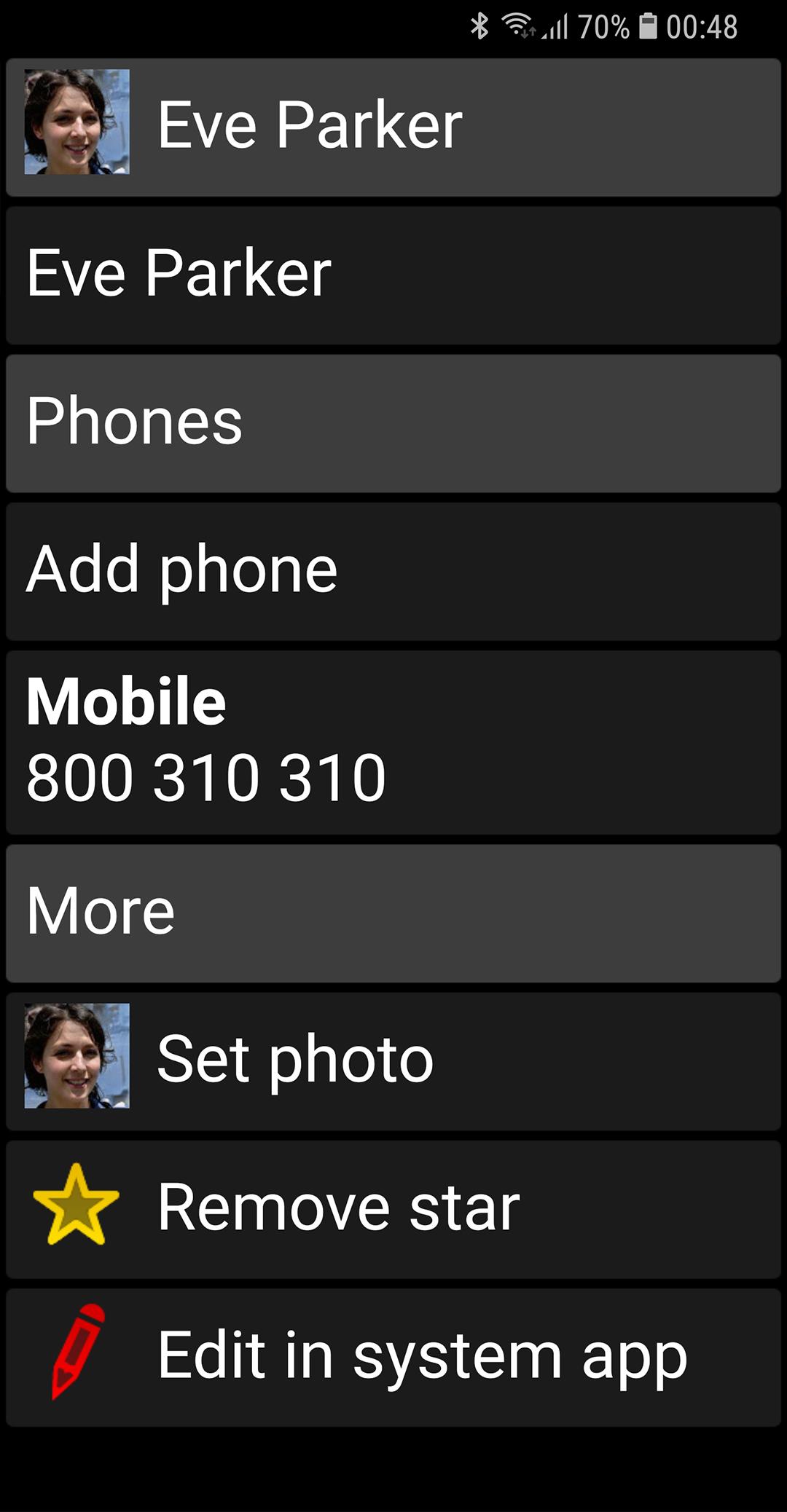Open Edit in system app
This screenshot has height=1512, width=787.
[393, 1357]
